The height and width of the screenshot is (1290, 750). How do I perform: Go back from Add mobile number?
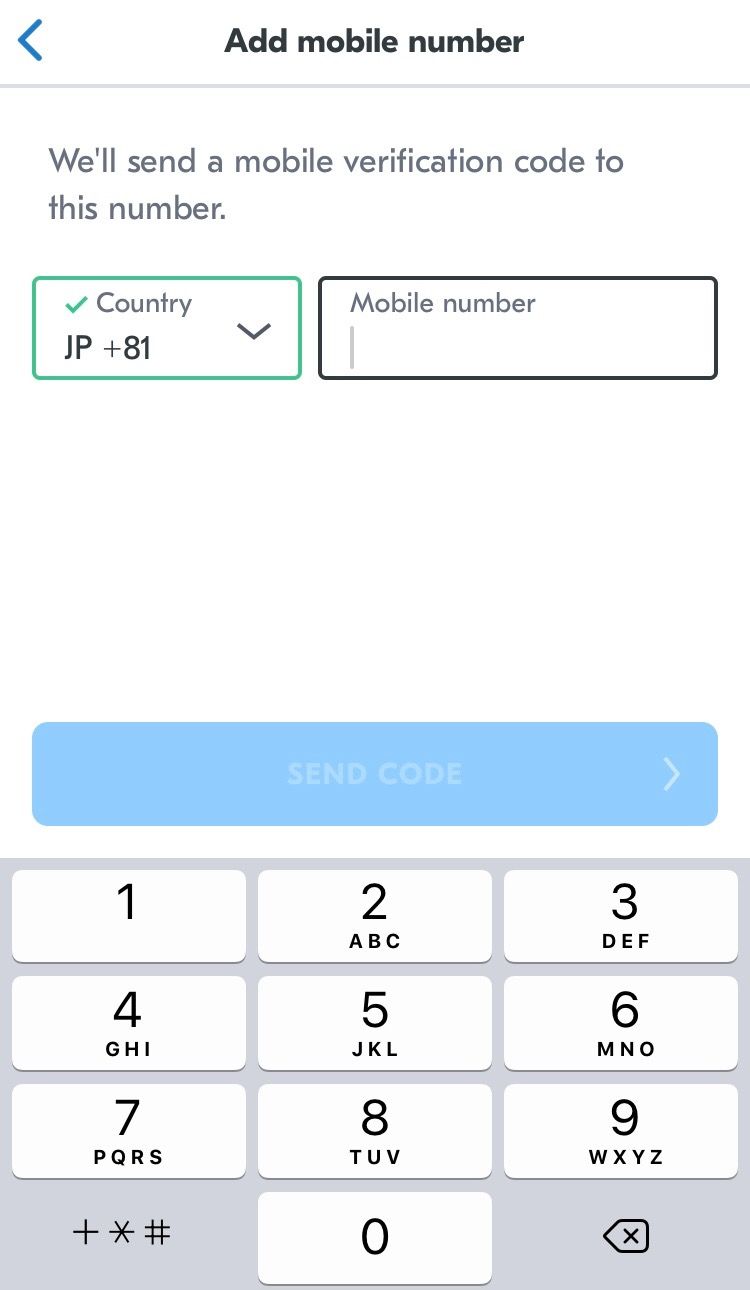31,42
